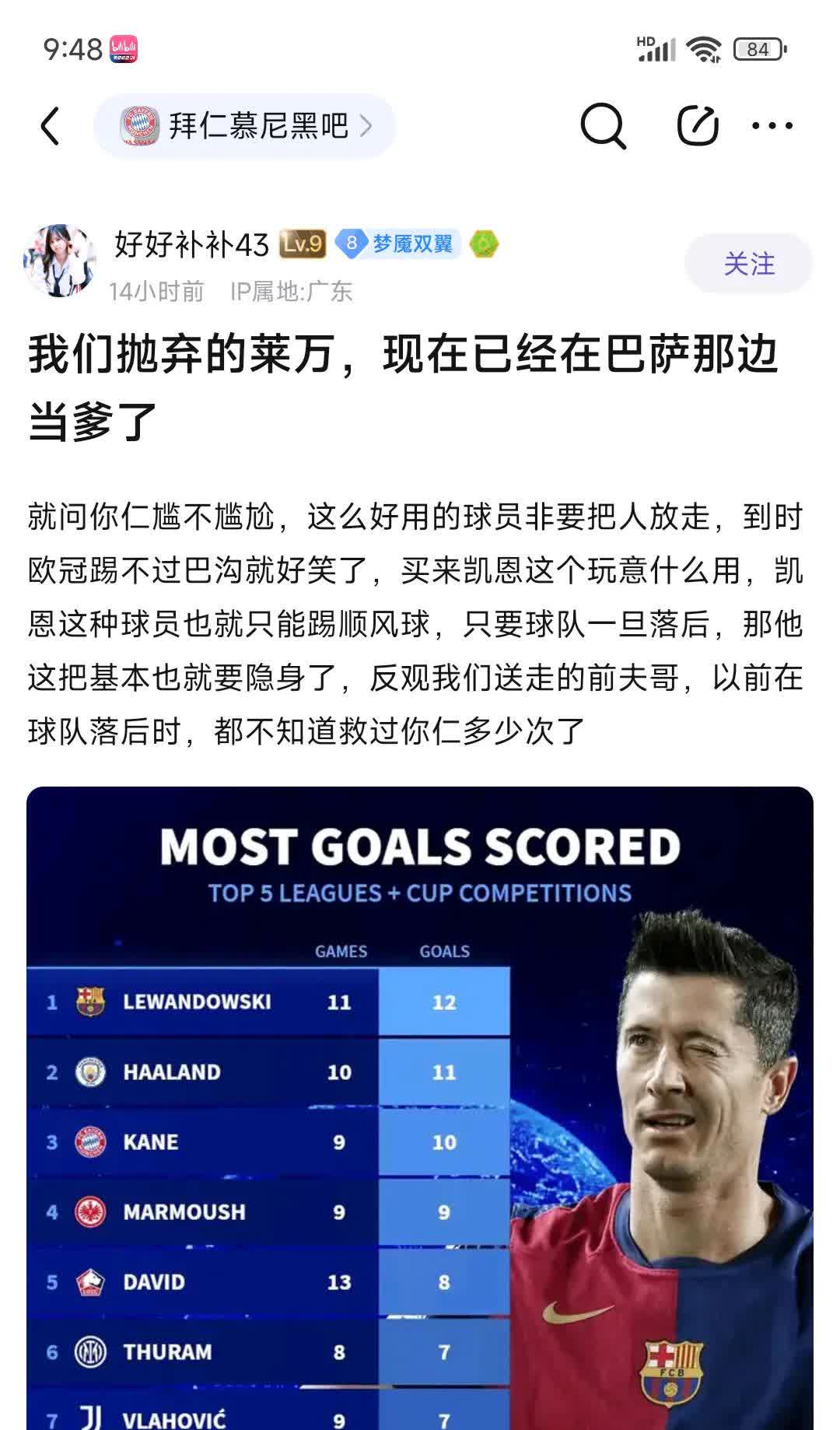Toggle follow via the 关注 button

point(748,263)
